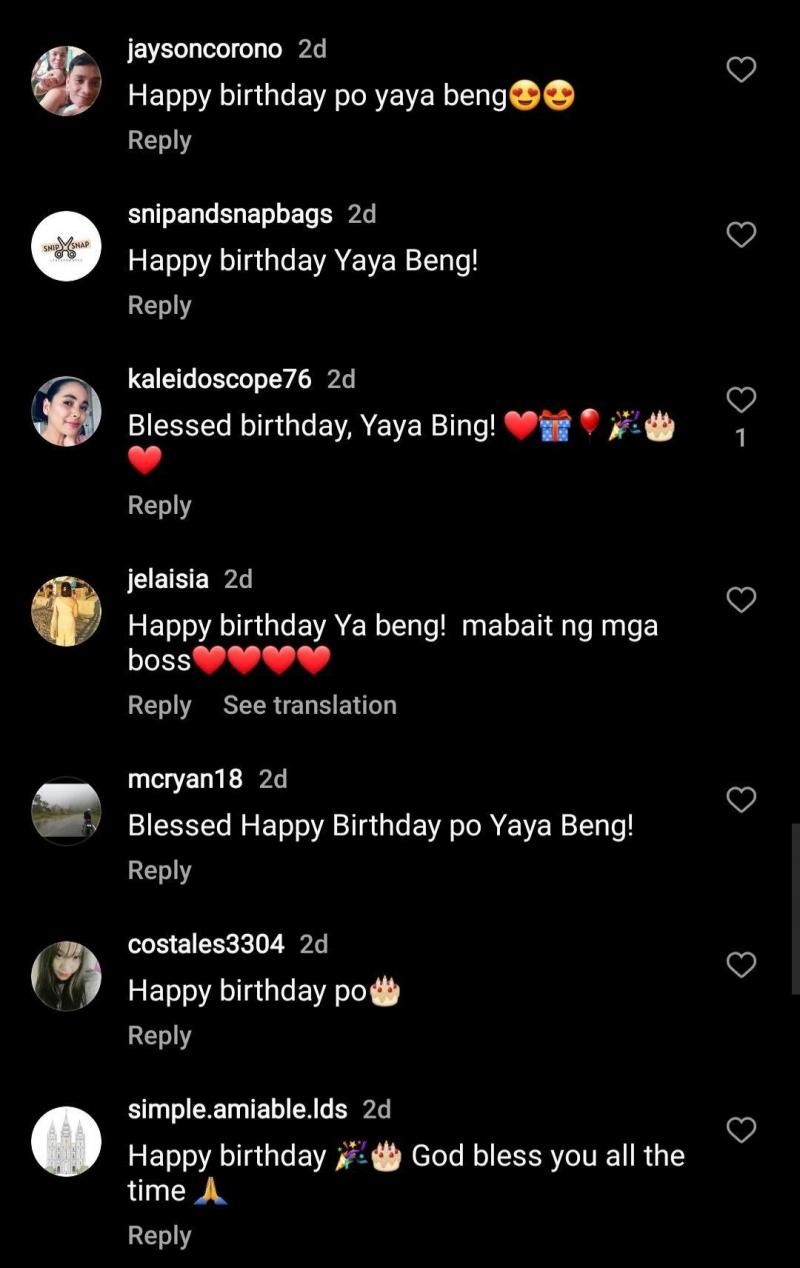
Task: Reply to kaleidoscope76's comment
Action: [159, 506]
